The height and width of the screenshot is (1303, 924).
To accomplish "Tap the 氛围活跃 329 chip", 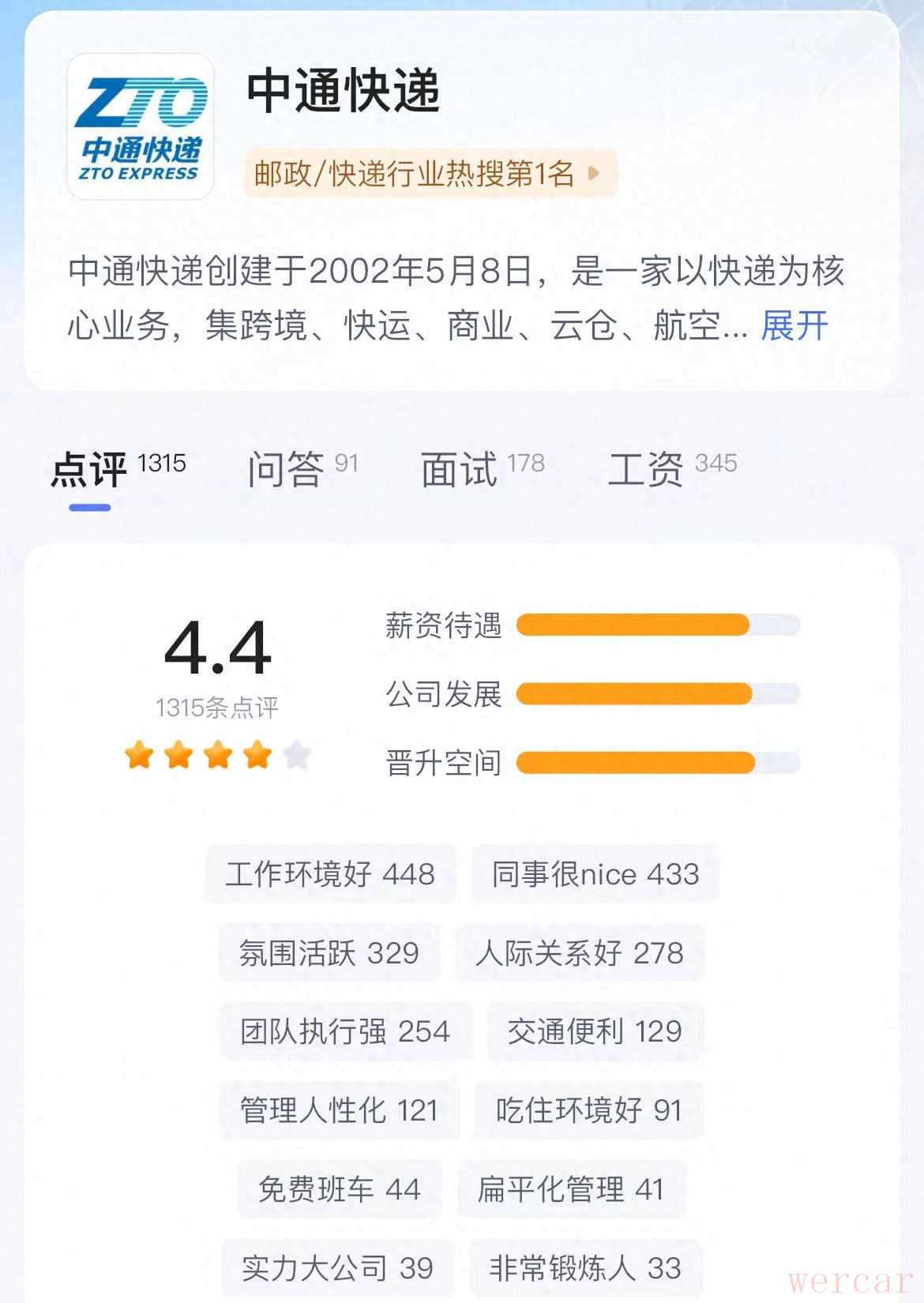I will pos(329,953).
